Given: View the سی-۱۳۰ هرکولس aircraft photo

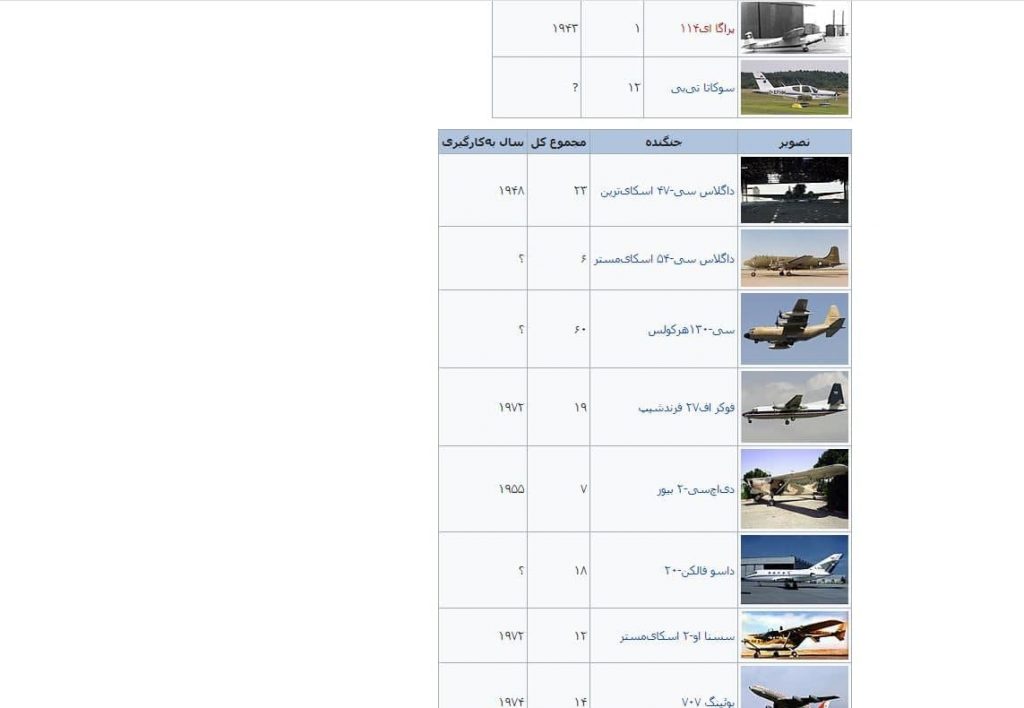Looking at the screenshot, I should [x=794, y=329].
